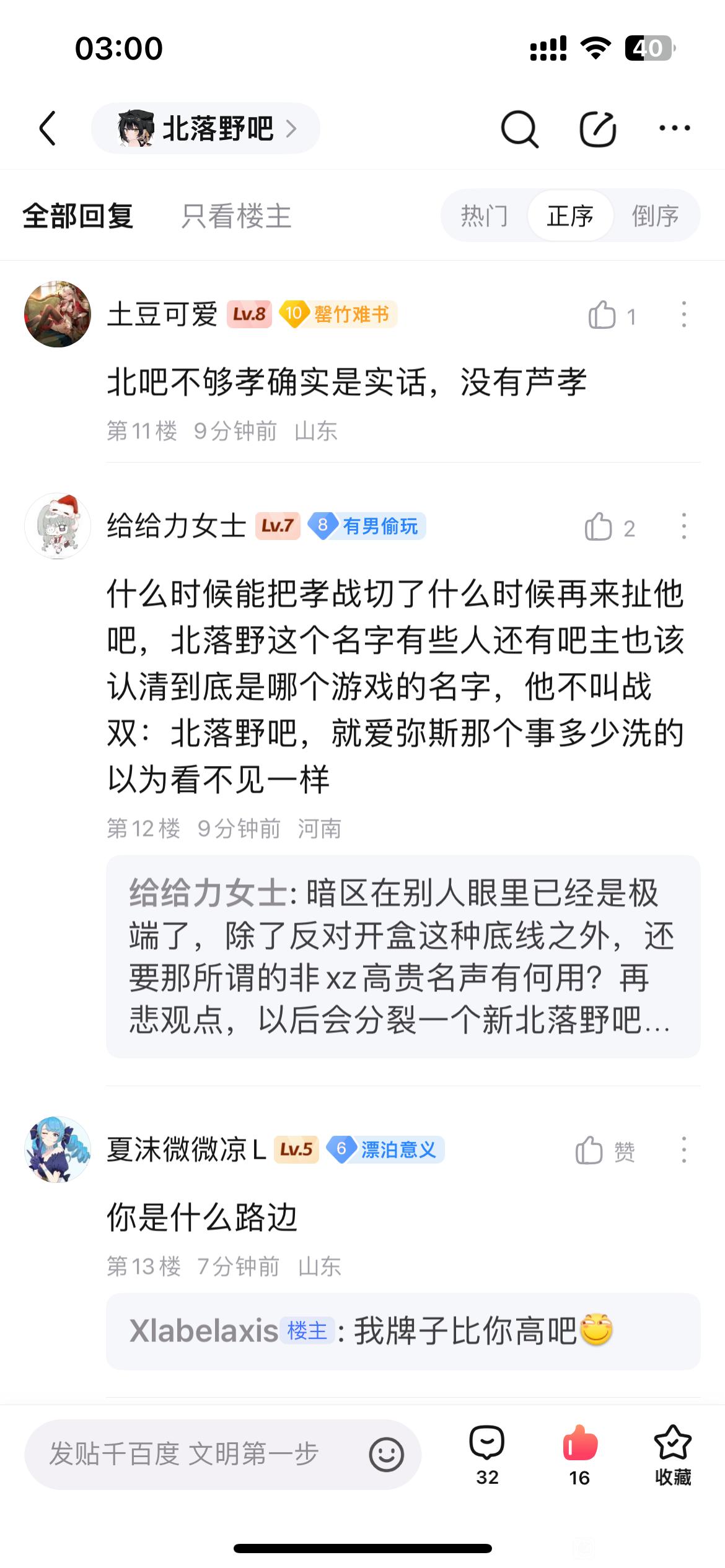This screenshot has height=1568, width=725.
Task: Like 夏沫微微凉L's reply
Action: coord(590,1151)
